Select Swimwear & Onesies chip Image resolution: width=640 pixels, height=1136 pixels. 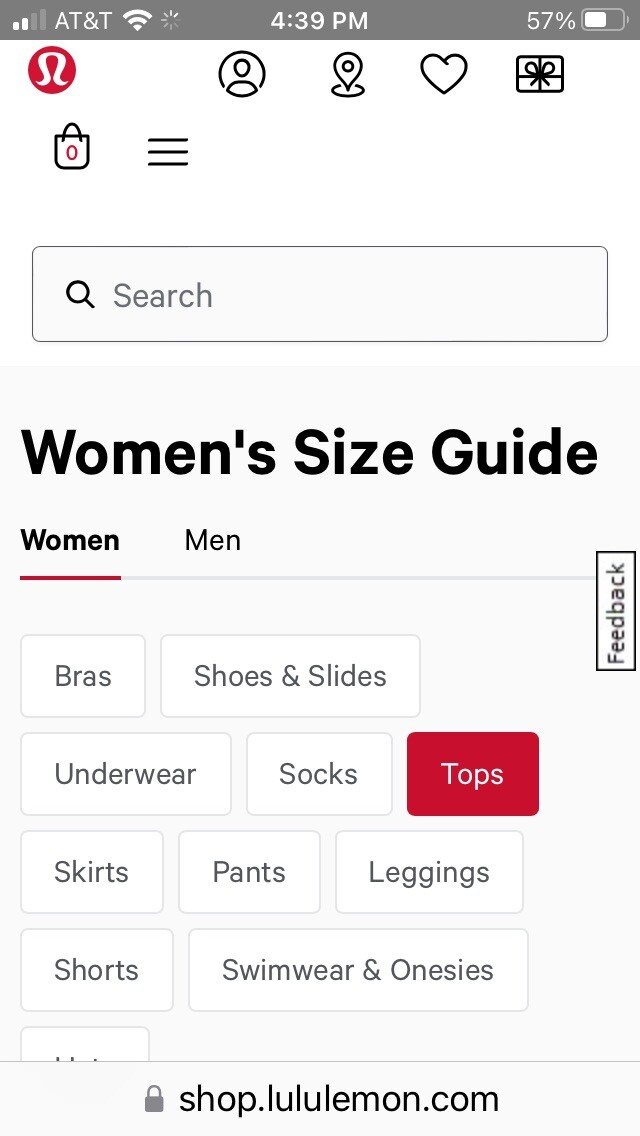pos(358,970)
